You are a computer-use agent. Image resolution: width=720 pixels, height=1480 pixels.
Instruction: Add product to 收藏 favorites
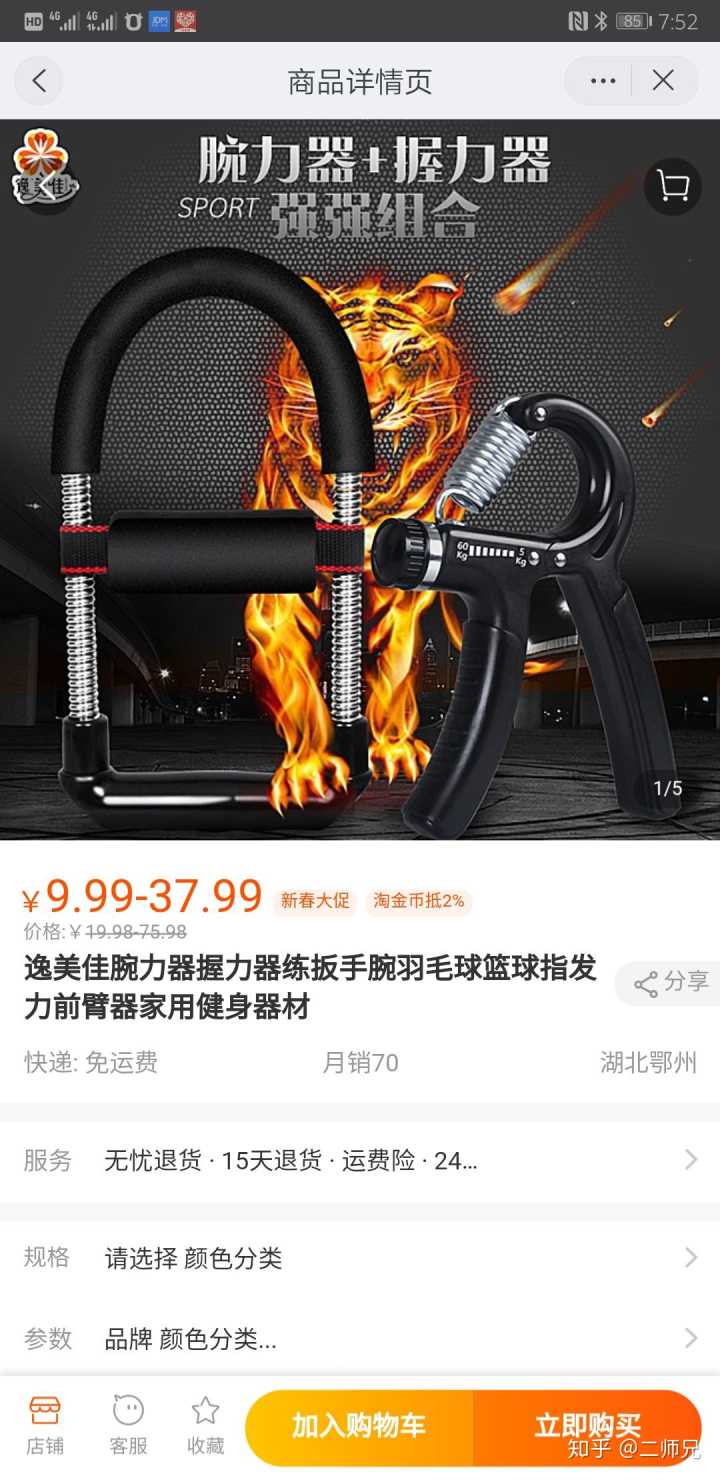tap(205, 1424)
